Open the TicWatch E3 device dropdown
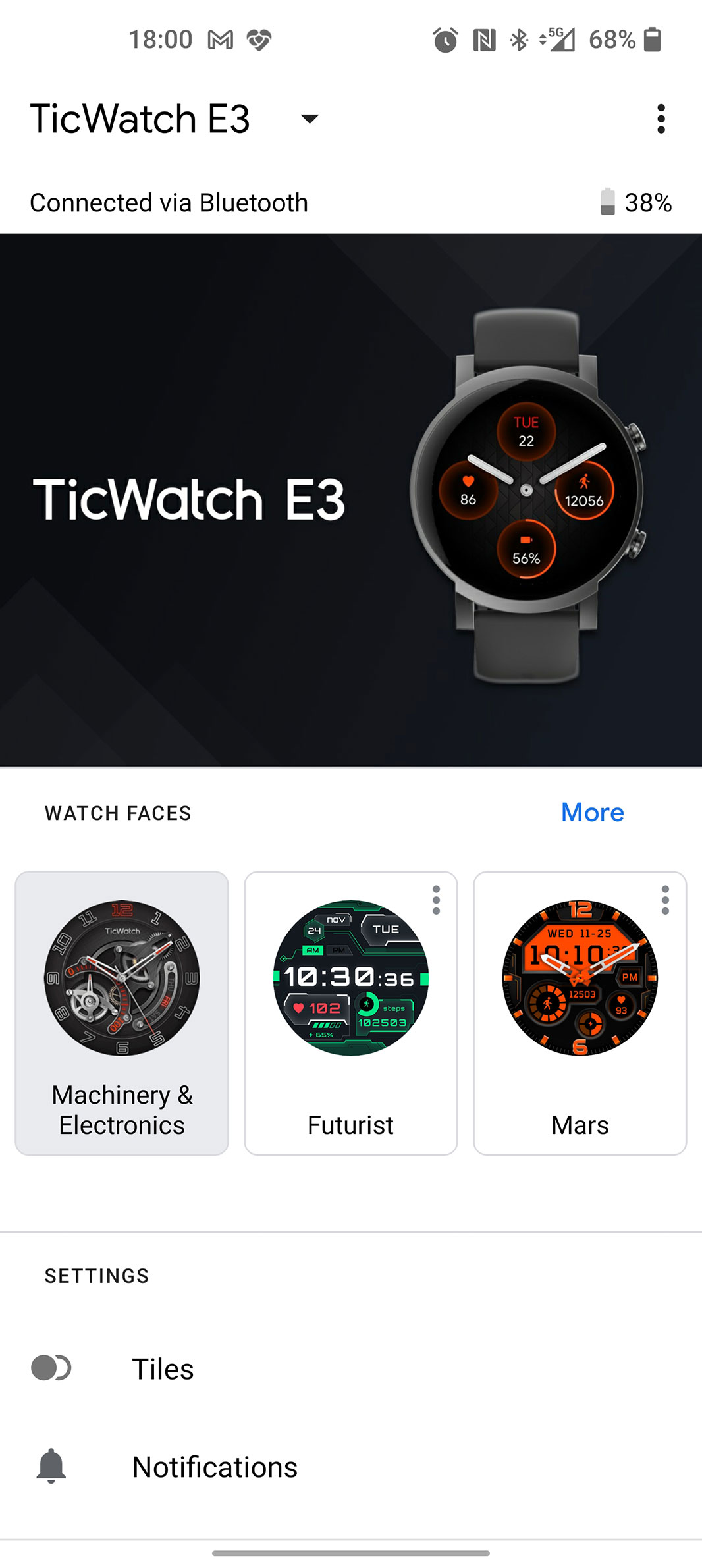This screenshot has height=1568, width=702. pos(309,119)
